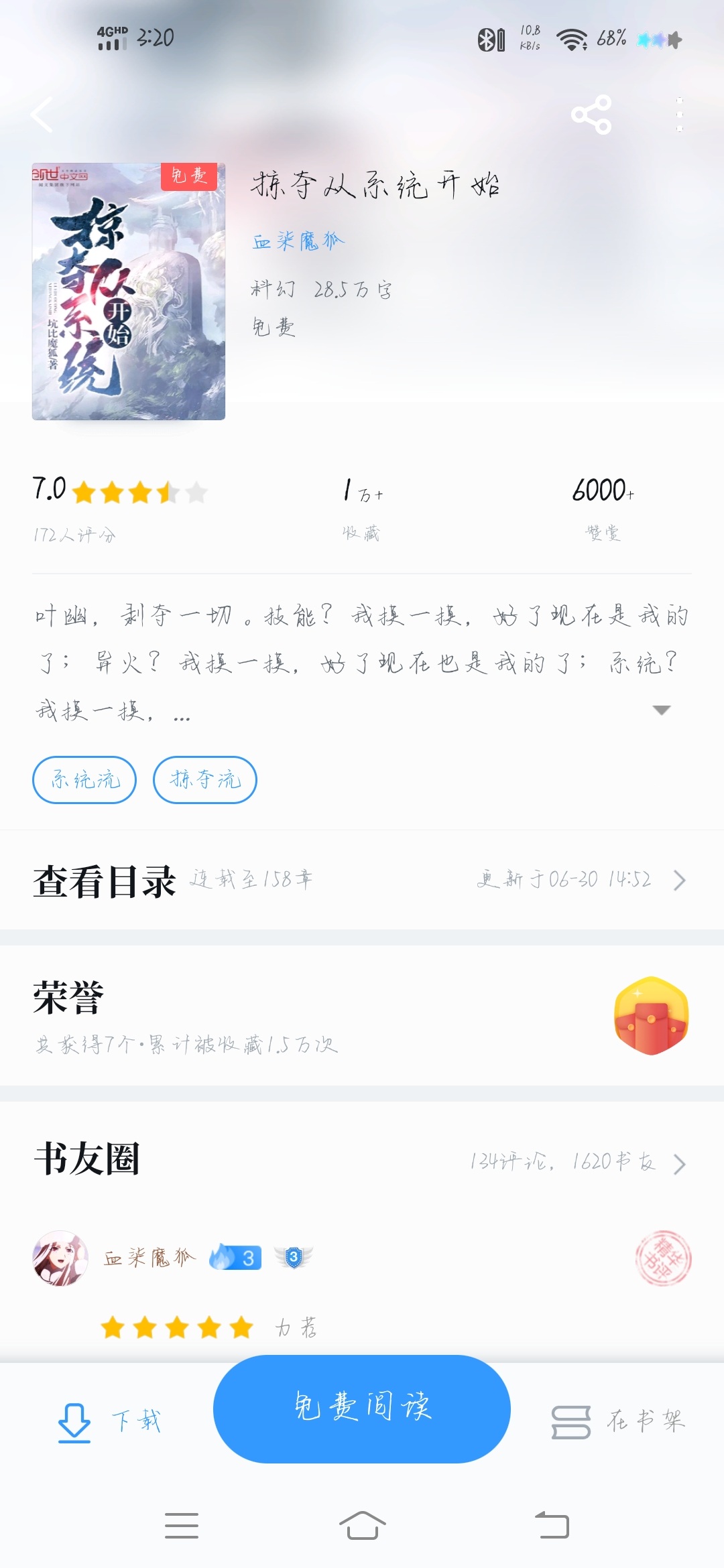Open recent apps from navigation bar
Image resolution: width=724 pixels, height=1568 pixels.
[182, 1526]
